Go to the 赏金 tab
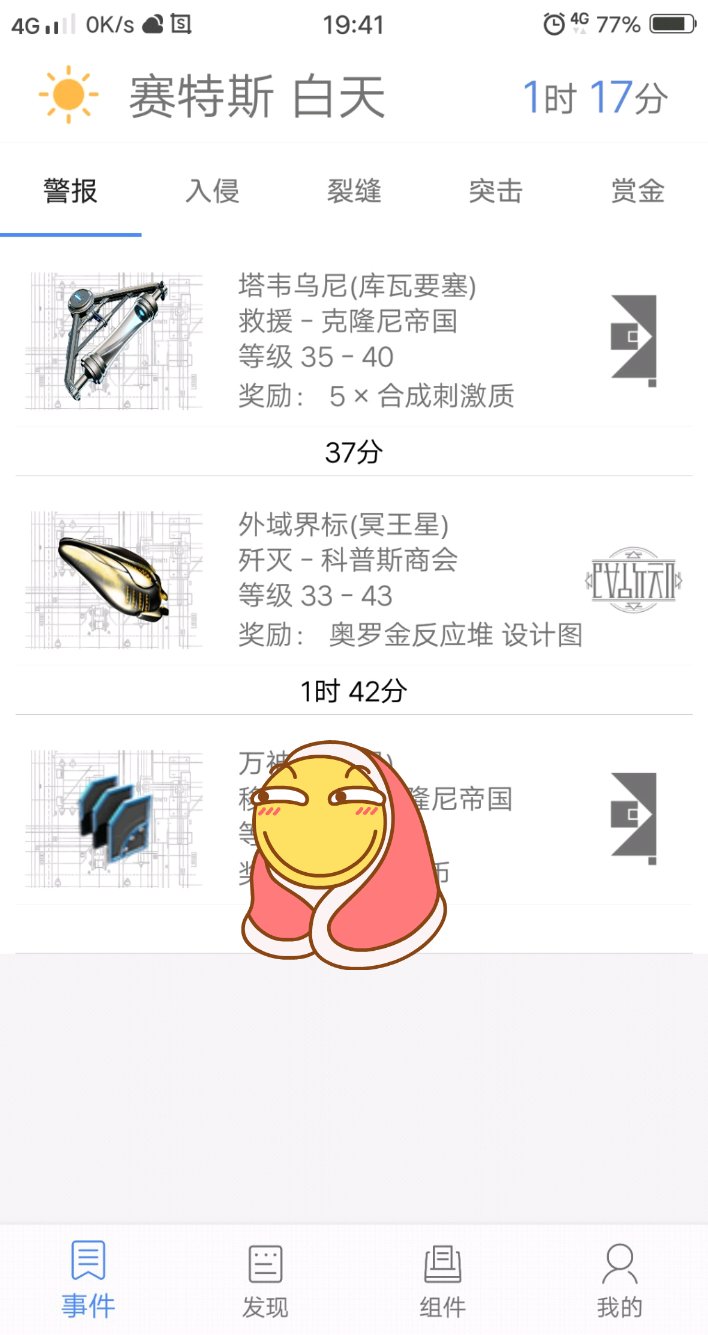The image size is (708, 1335). 637,191
